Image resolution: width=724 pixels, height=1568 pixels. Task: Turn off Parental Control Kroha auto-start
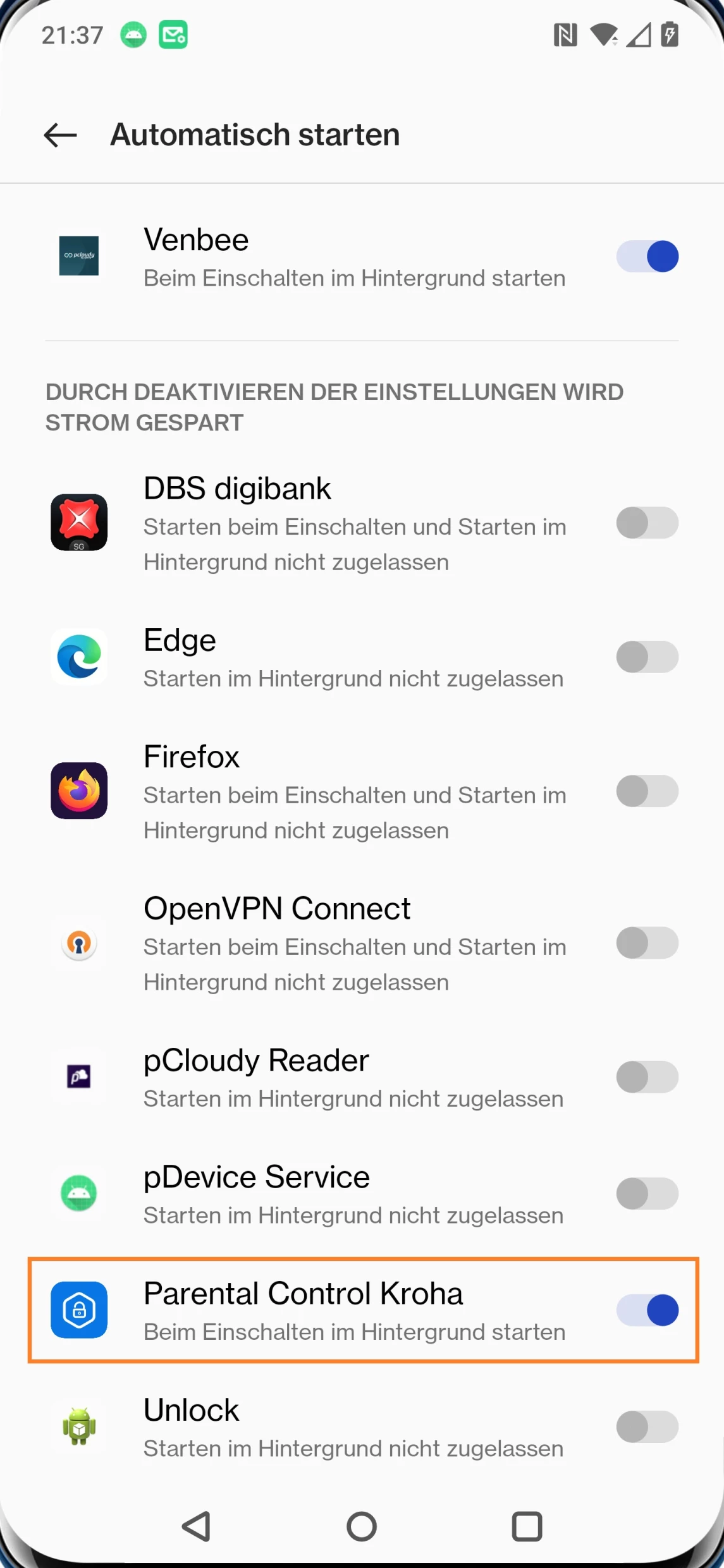tap(647, 1310)
